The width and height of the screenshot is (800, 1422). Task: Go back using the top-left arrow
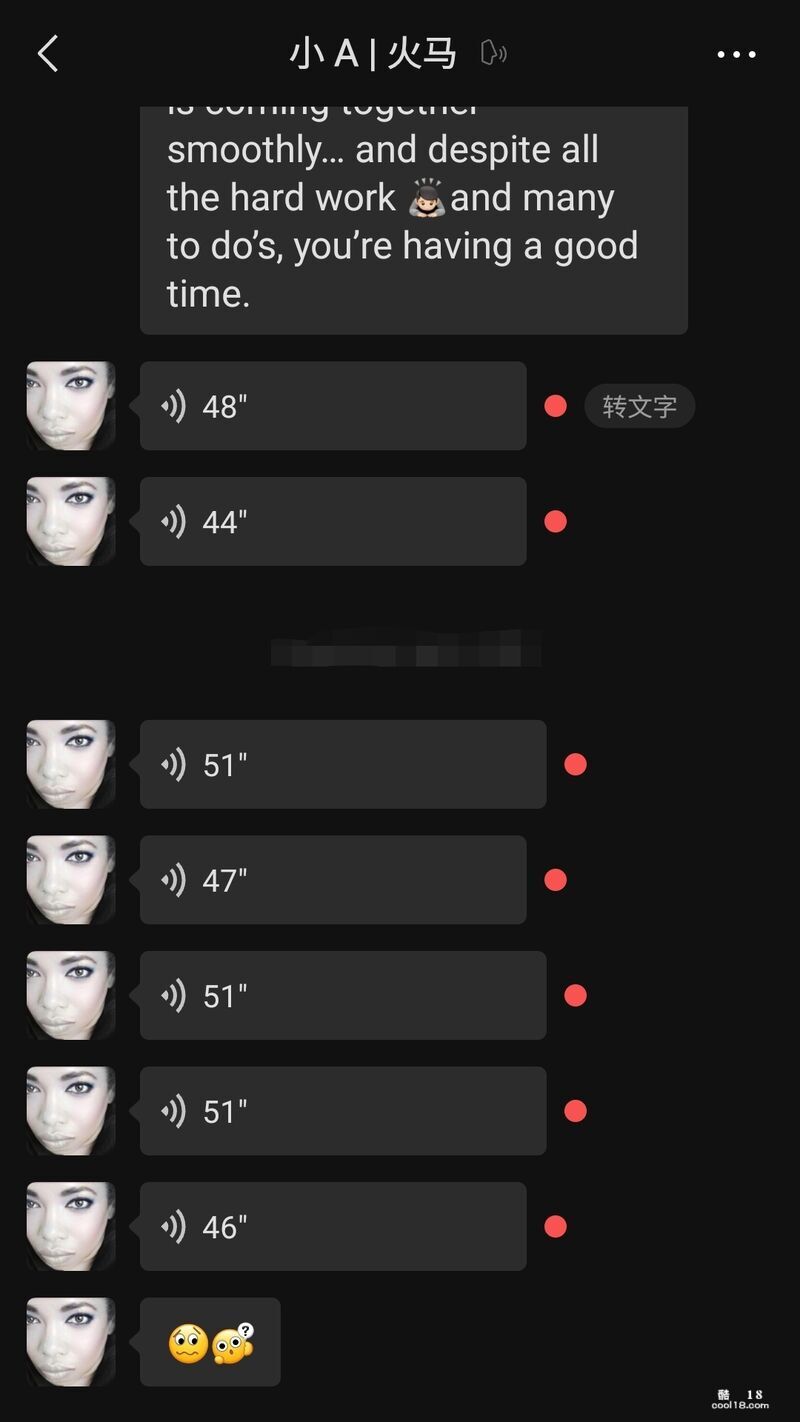[48, 54]
